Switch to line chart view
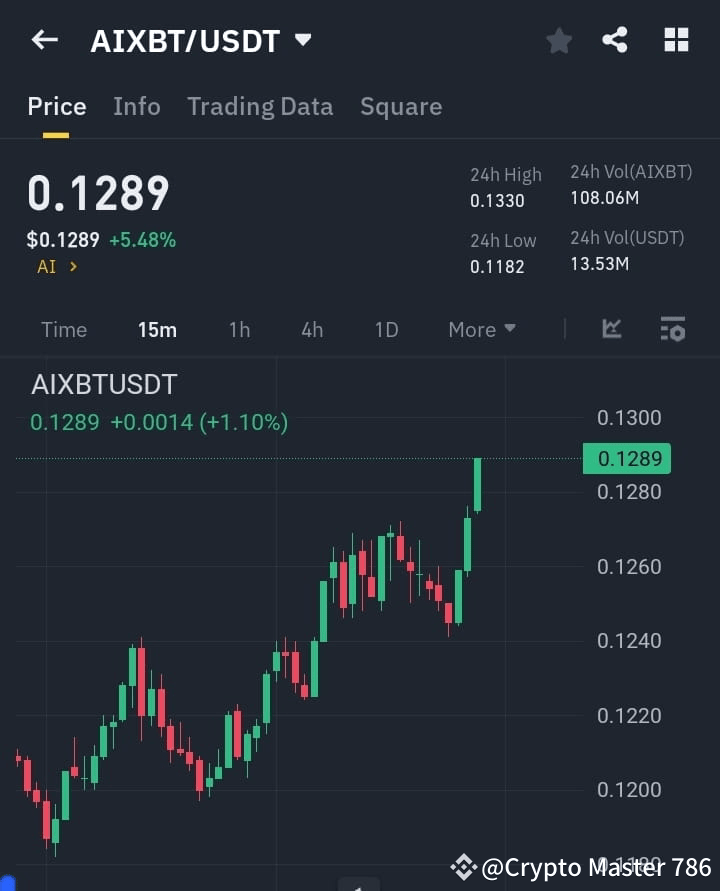The height and width of the screenshot is (891, 720). 610,329
